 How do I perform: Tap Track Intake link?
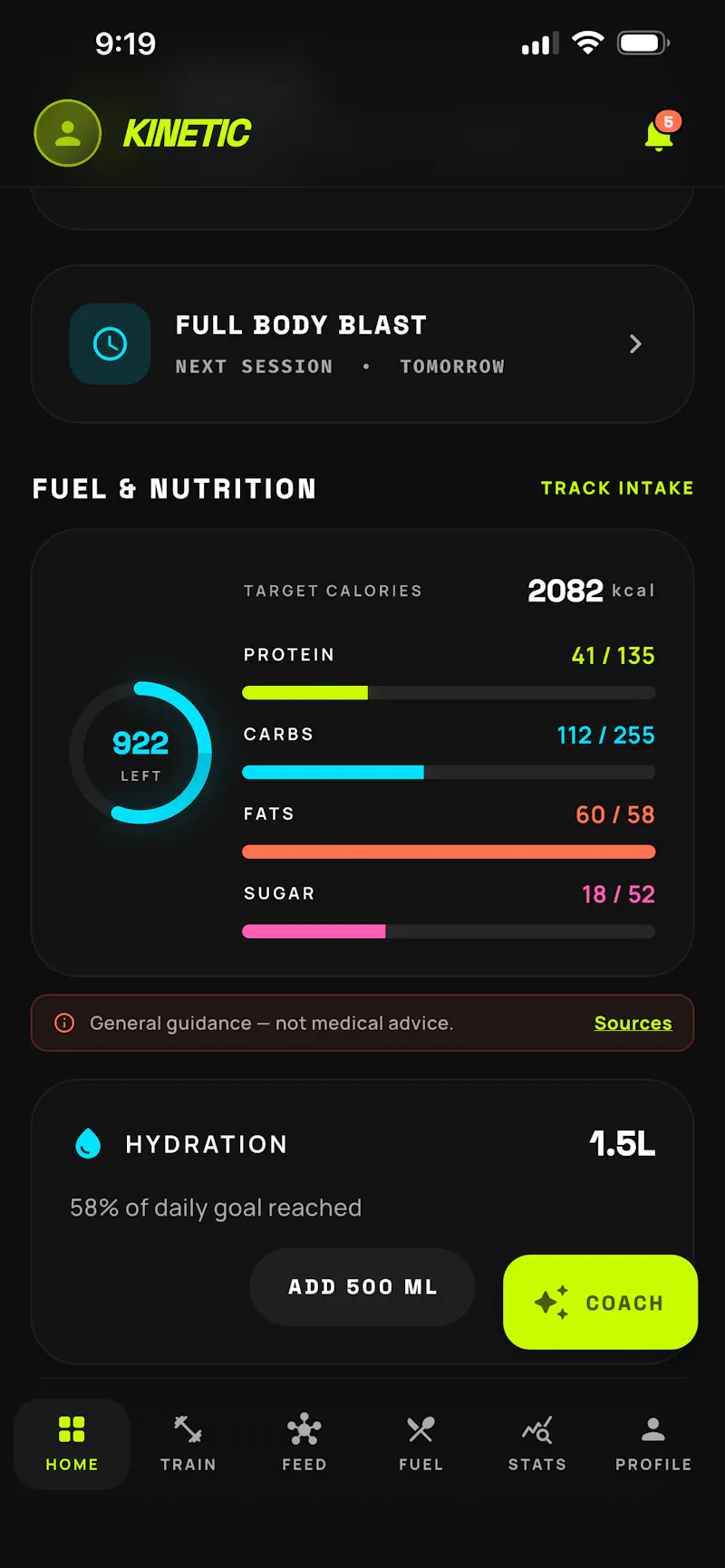617,488
